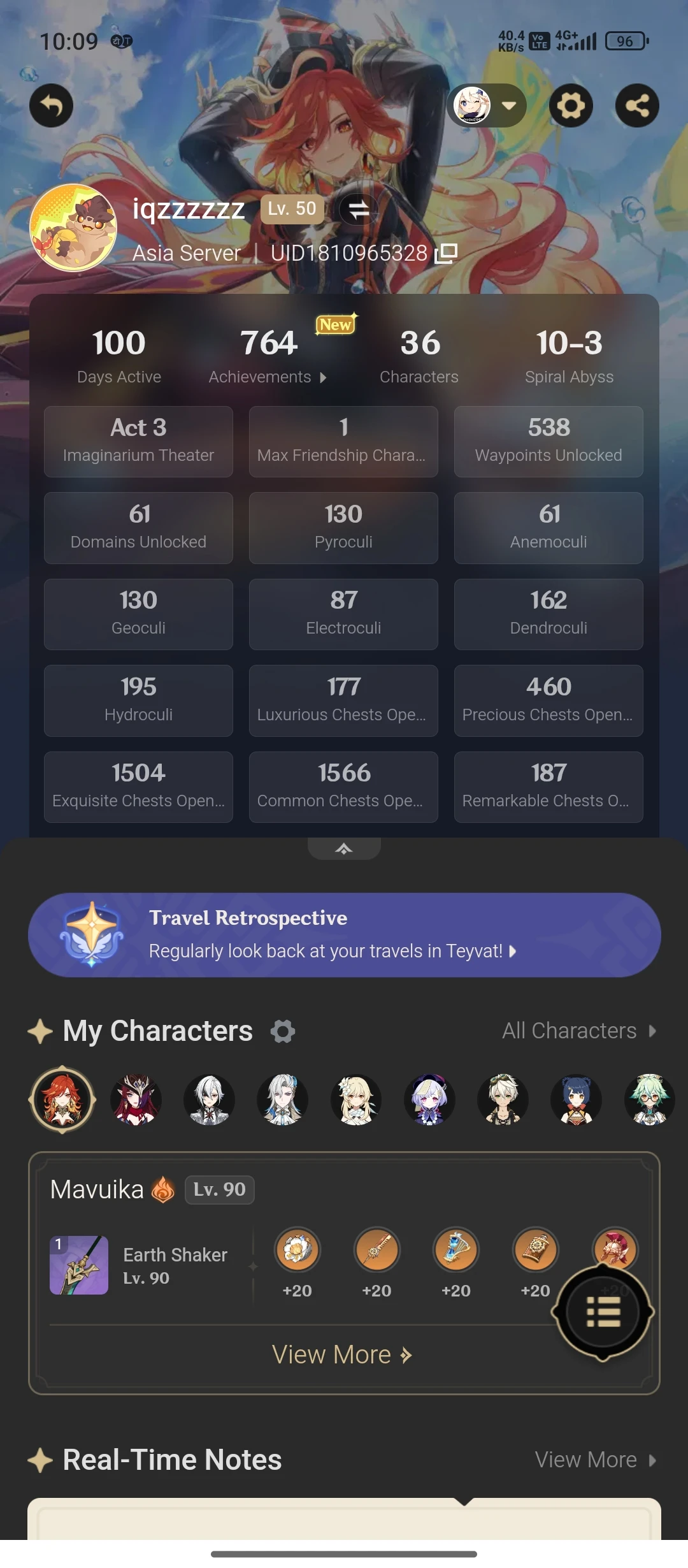Select the second character avatar in red
Image resolution: width=688 pixels, height=1568 pixels.
coord(136,1100)
